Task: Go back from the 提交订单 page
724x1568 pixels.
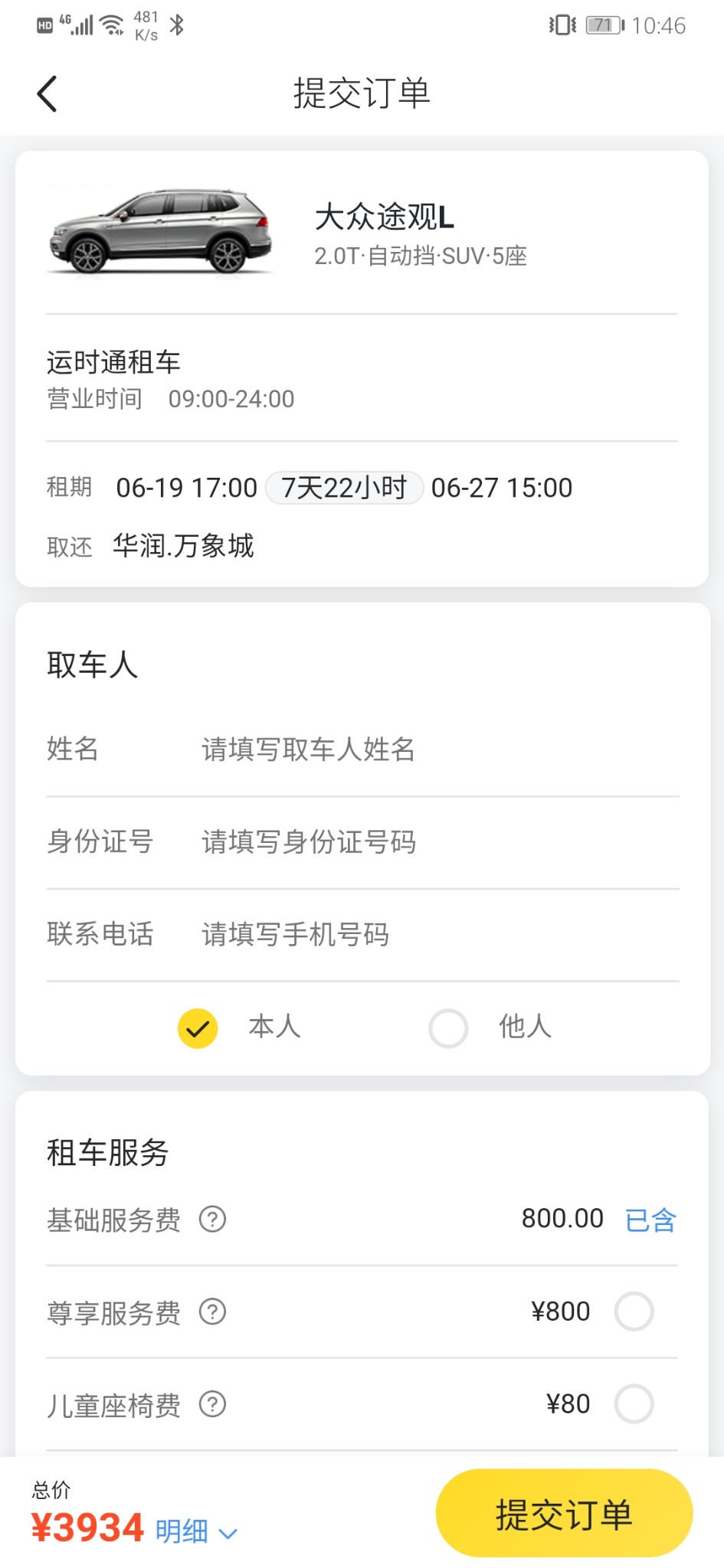Action: click(48, 94)
